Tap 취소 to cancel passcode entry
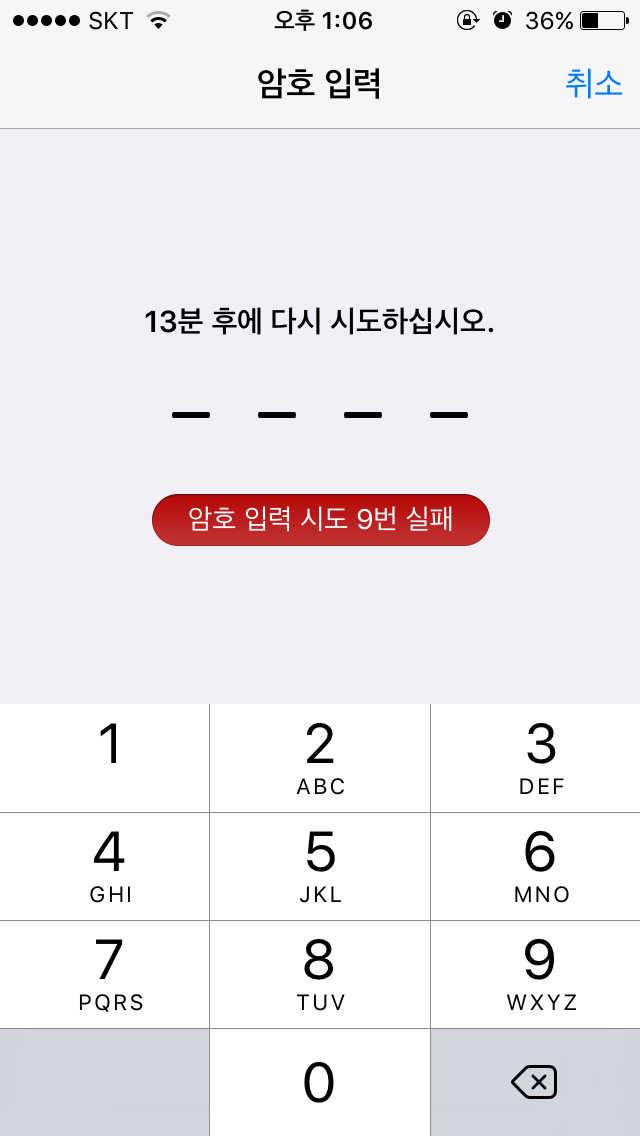The image size is (640, 1136). [593, 84]
